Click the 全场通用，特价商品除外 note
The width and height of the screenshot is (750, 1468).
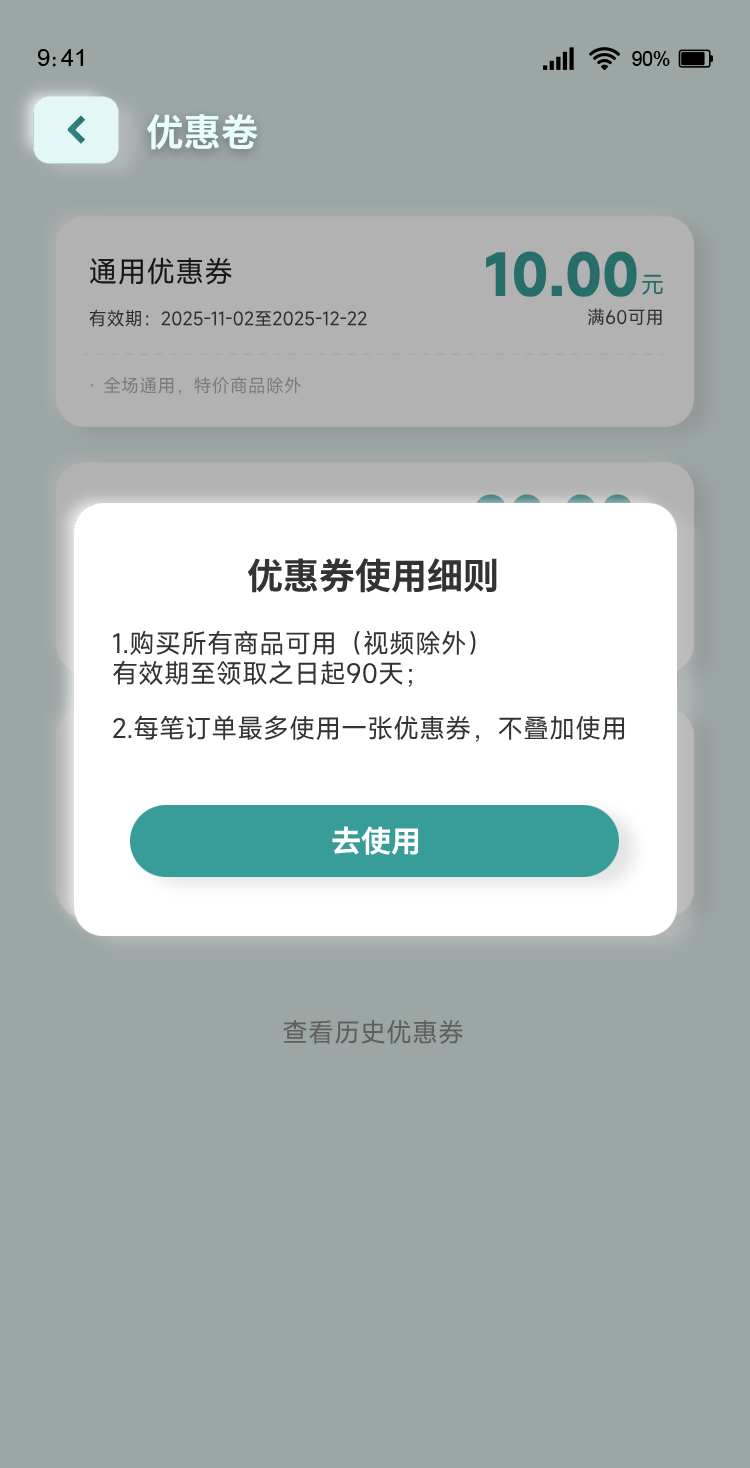tap(197, 385)
